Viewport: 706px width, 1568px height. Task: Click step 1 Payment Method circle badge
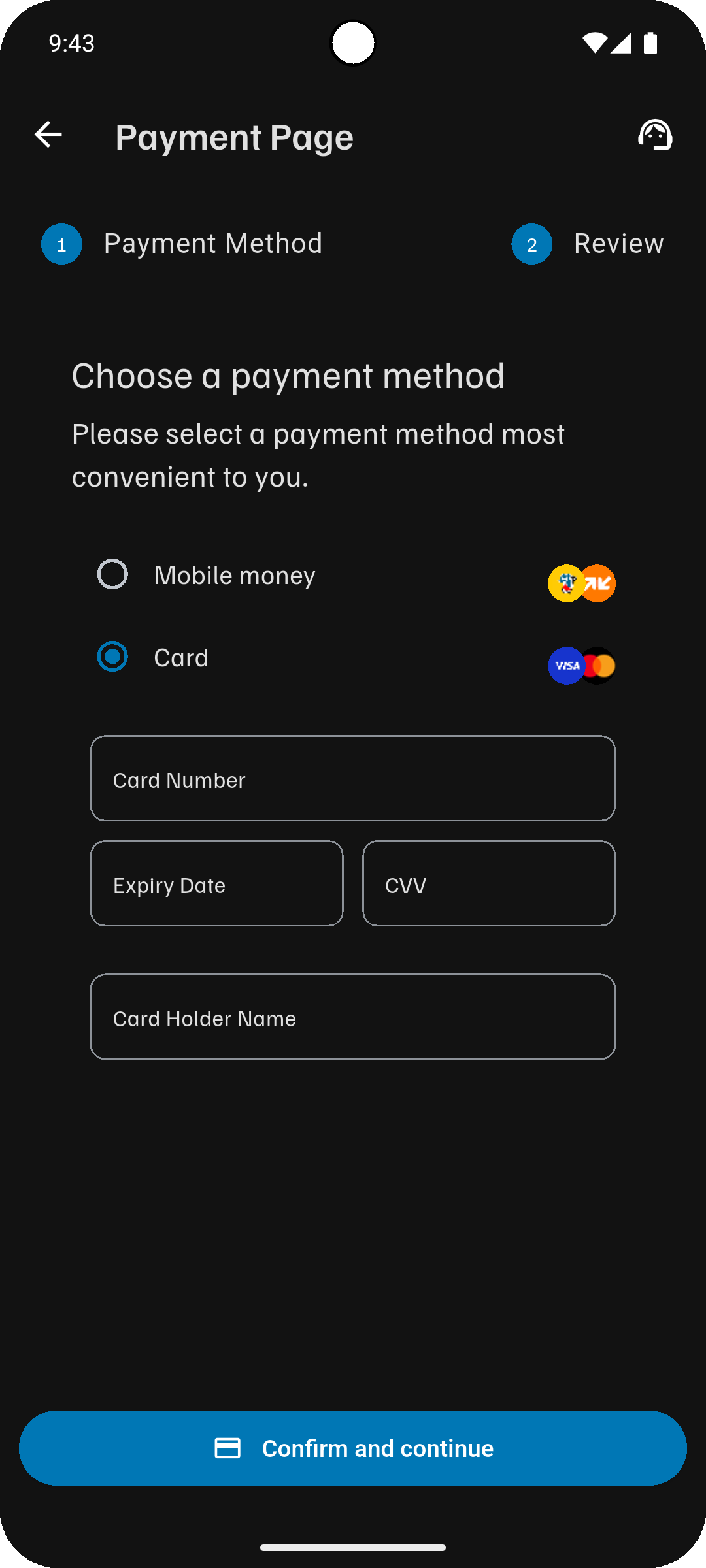click(61, 243)
